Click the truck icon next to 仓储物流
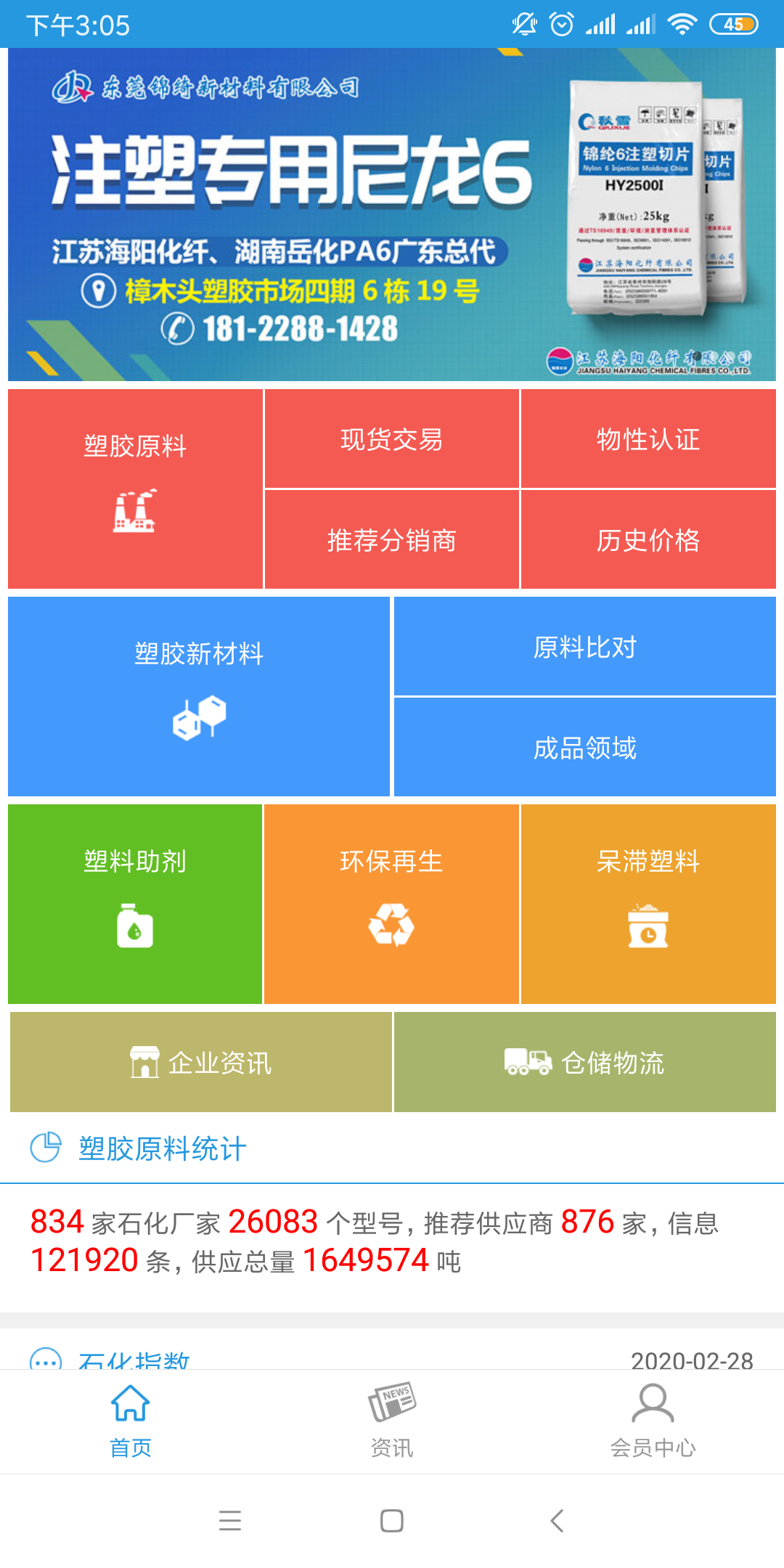 (x=526, y=1062)
